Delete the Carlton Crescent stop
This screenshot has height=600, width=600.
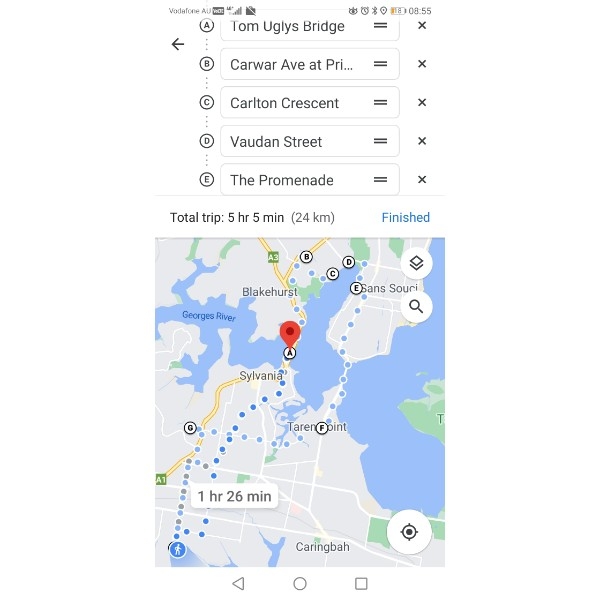[x=422, y=102]
